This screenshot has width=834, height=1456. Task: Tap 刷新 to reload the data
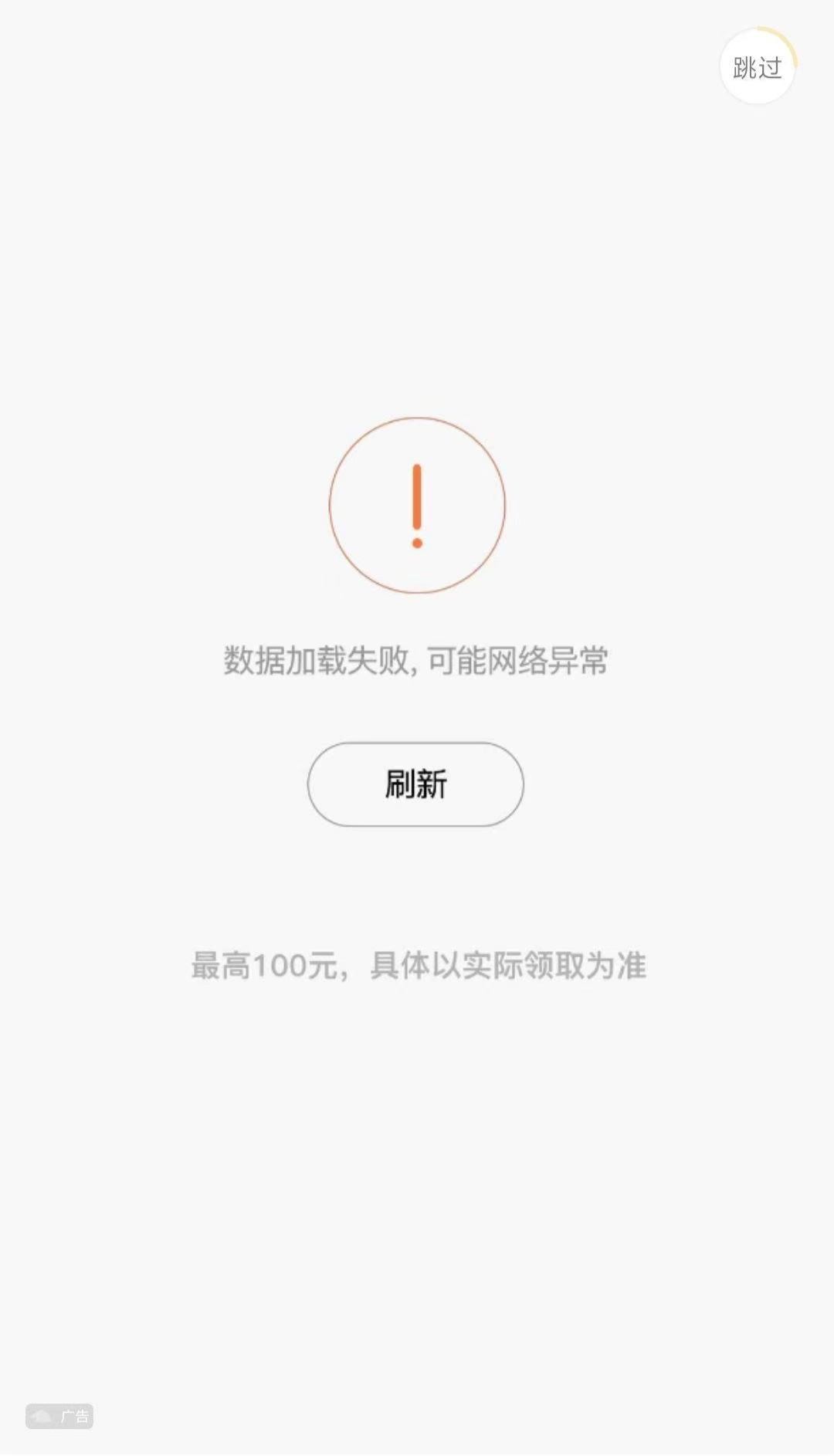coord(415,784)
